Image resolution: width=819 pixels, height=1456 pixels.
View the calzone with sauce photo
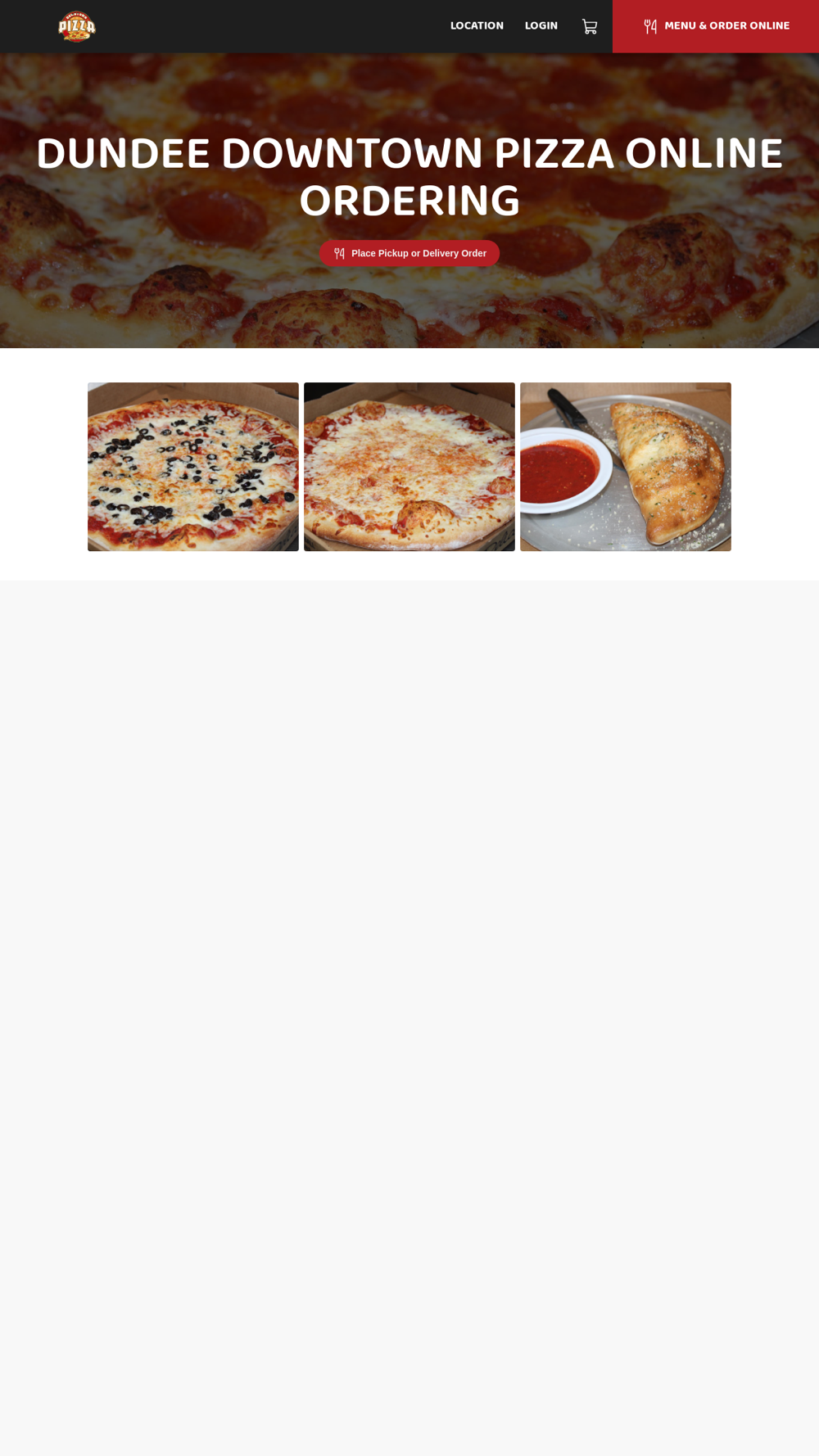626,467
